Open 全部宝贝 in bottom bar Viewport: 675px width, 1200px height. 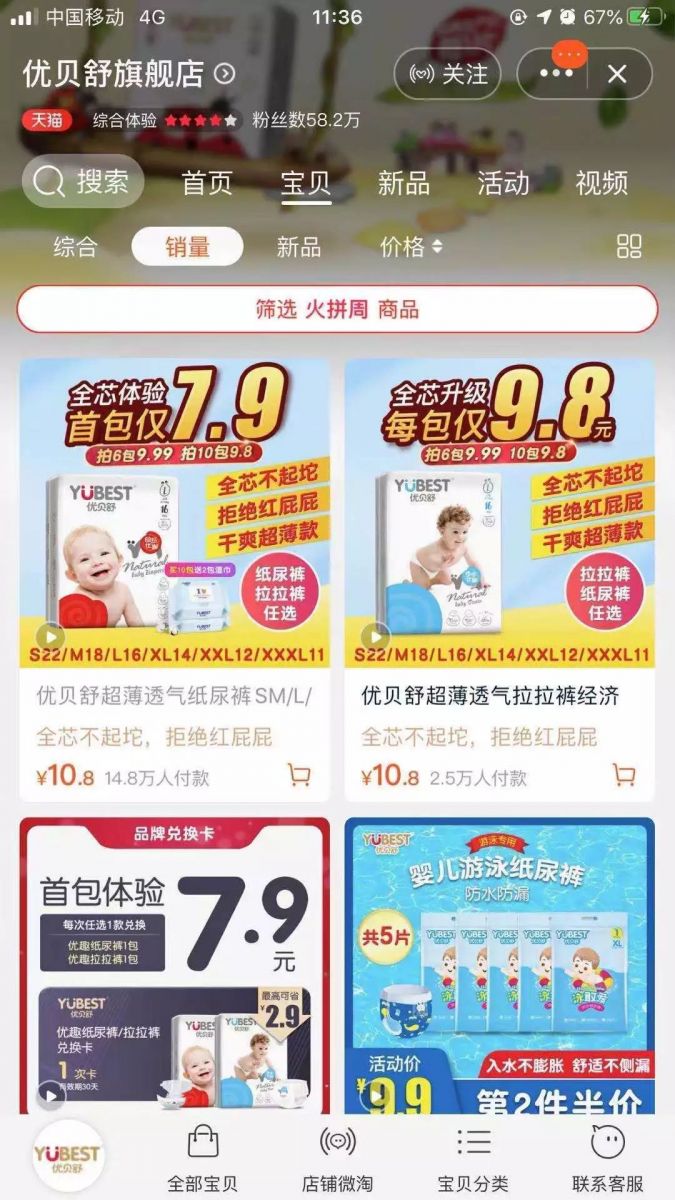coord(203,1158)
